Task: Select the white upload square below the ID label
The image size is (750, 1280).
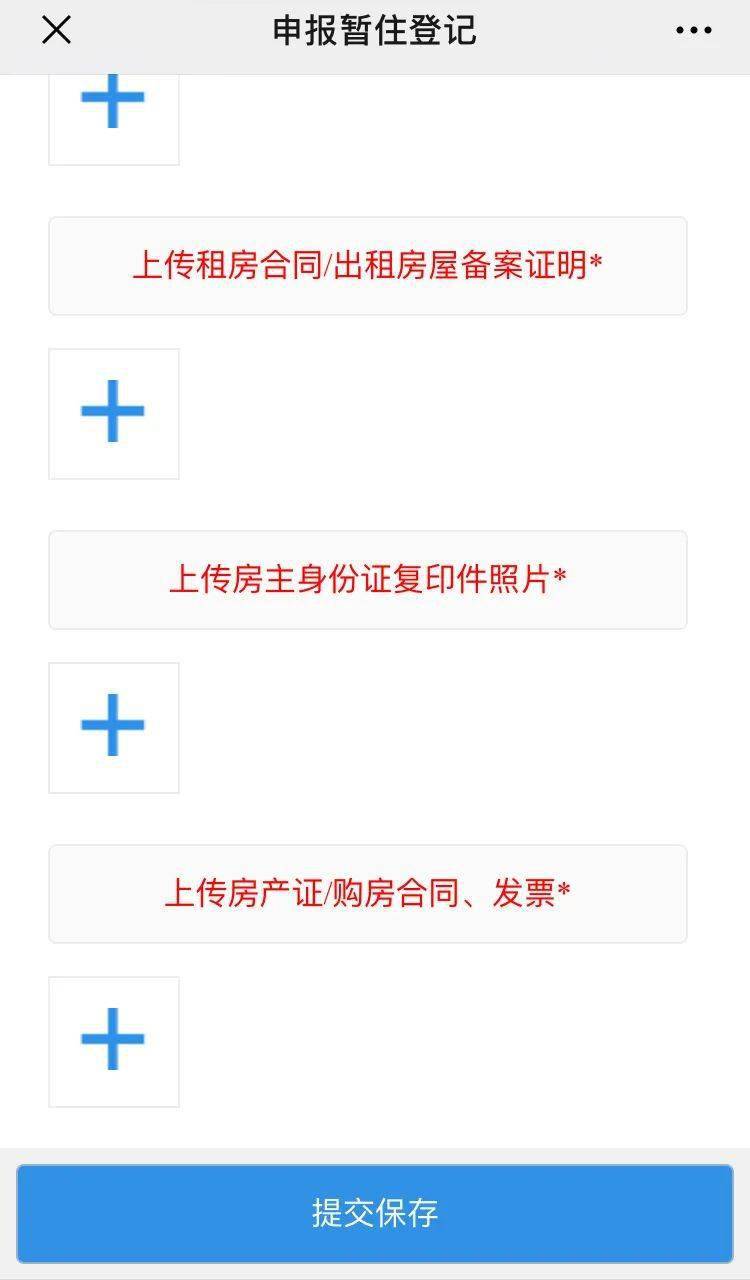Action: (x=113, y=727)
